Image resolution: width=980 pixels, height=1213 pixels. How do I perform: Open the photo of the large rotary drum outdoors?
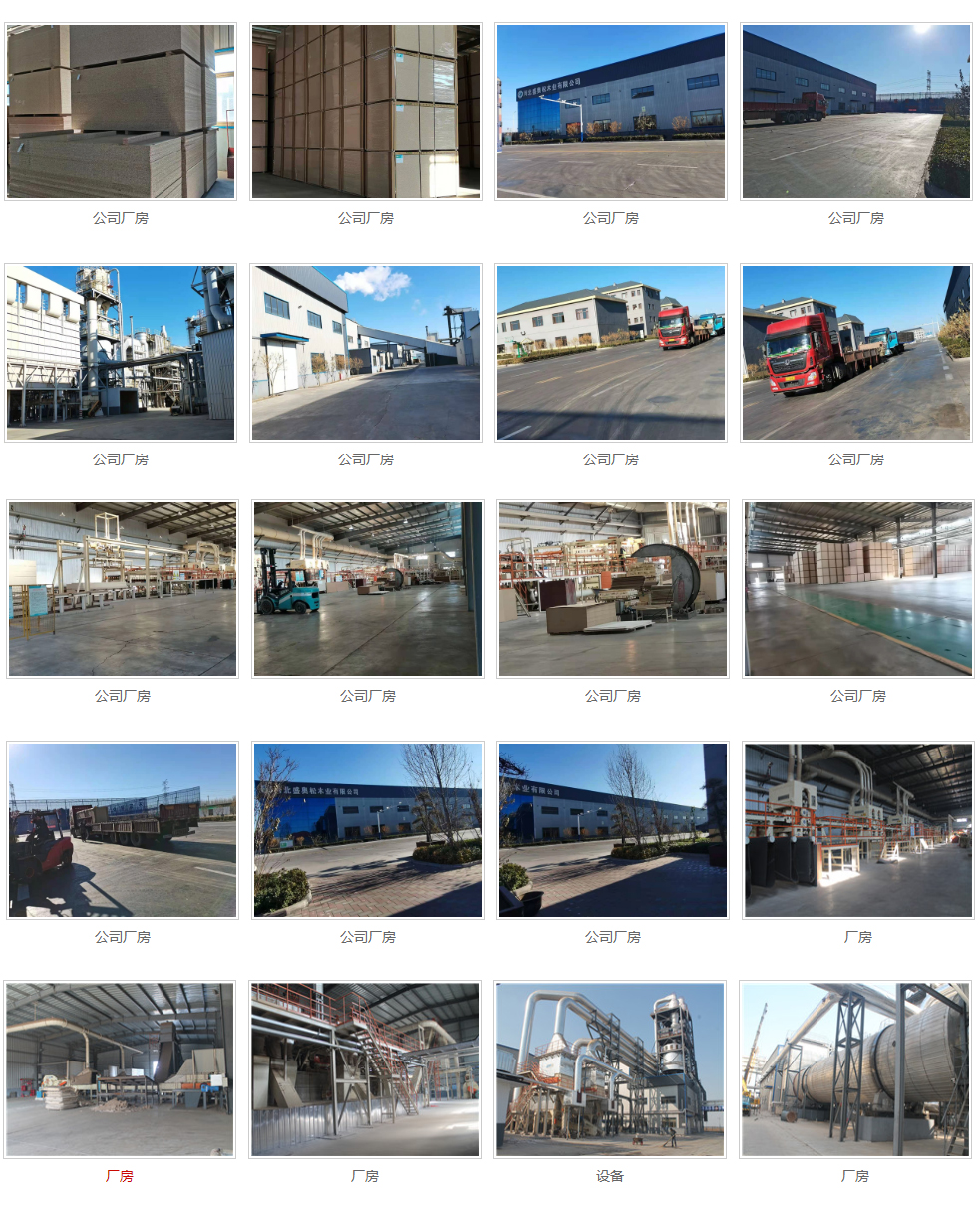click(855, 1069)
